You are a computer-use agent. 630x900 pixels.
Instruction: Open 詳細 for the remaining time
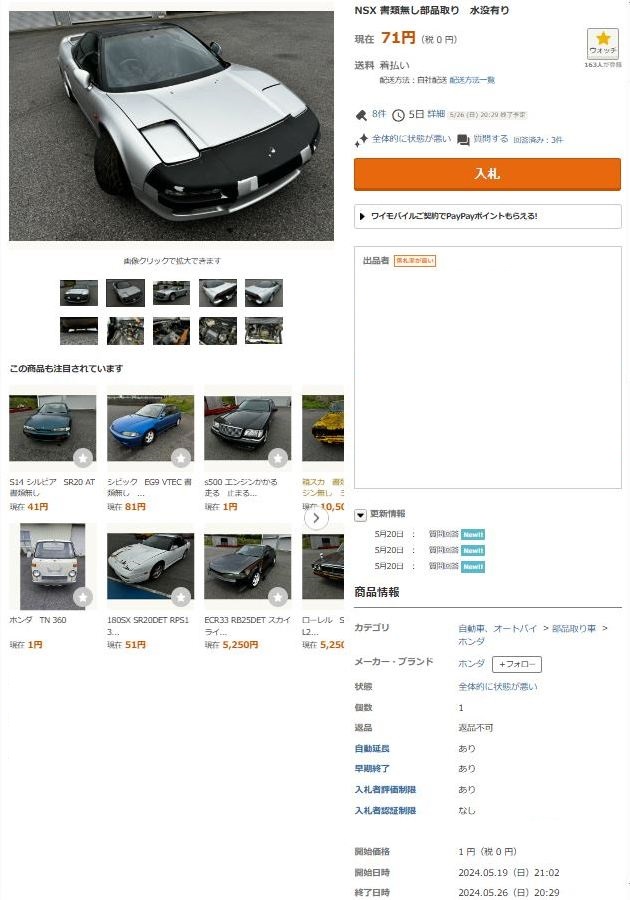(435, 114)
